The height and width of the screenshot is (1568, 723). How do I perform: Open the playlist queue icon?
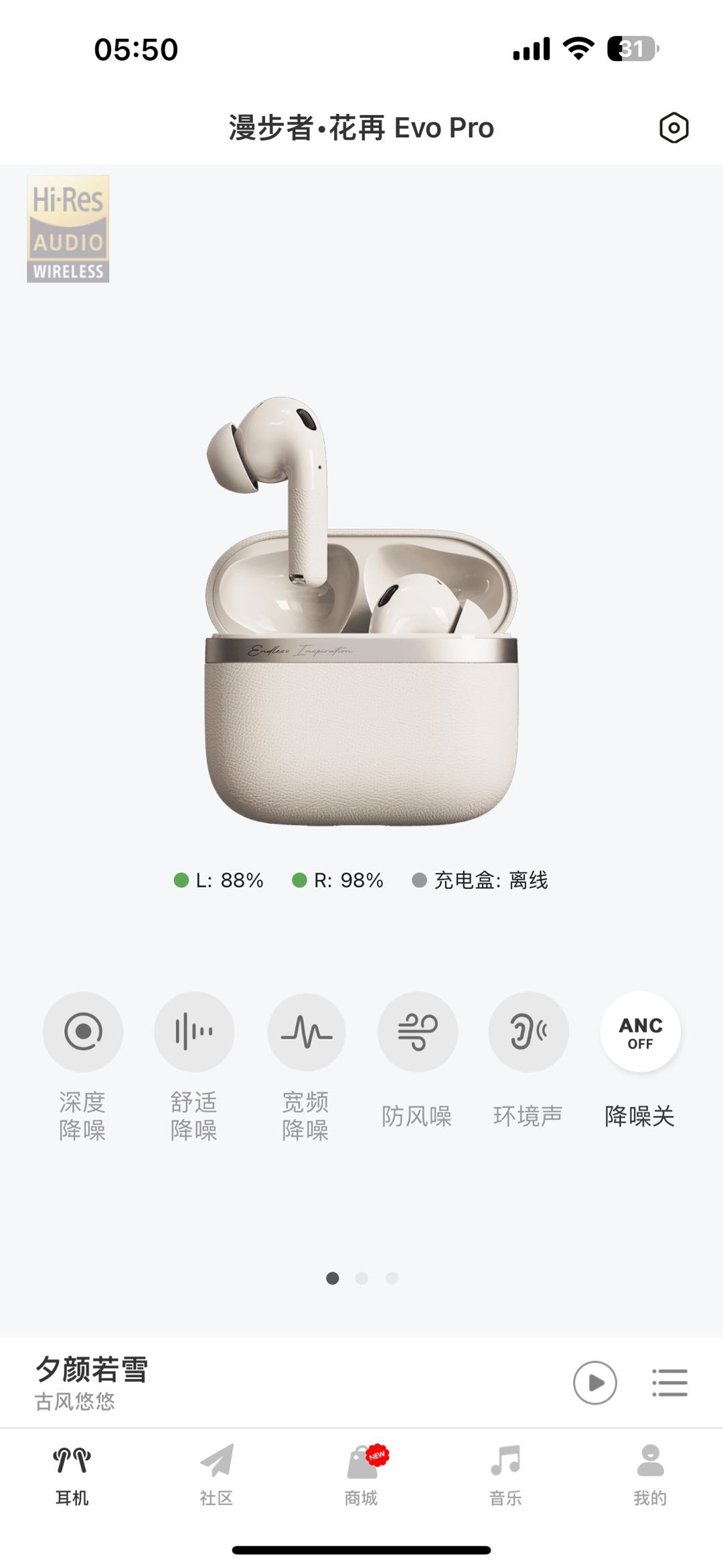(x=669, y=1382)
